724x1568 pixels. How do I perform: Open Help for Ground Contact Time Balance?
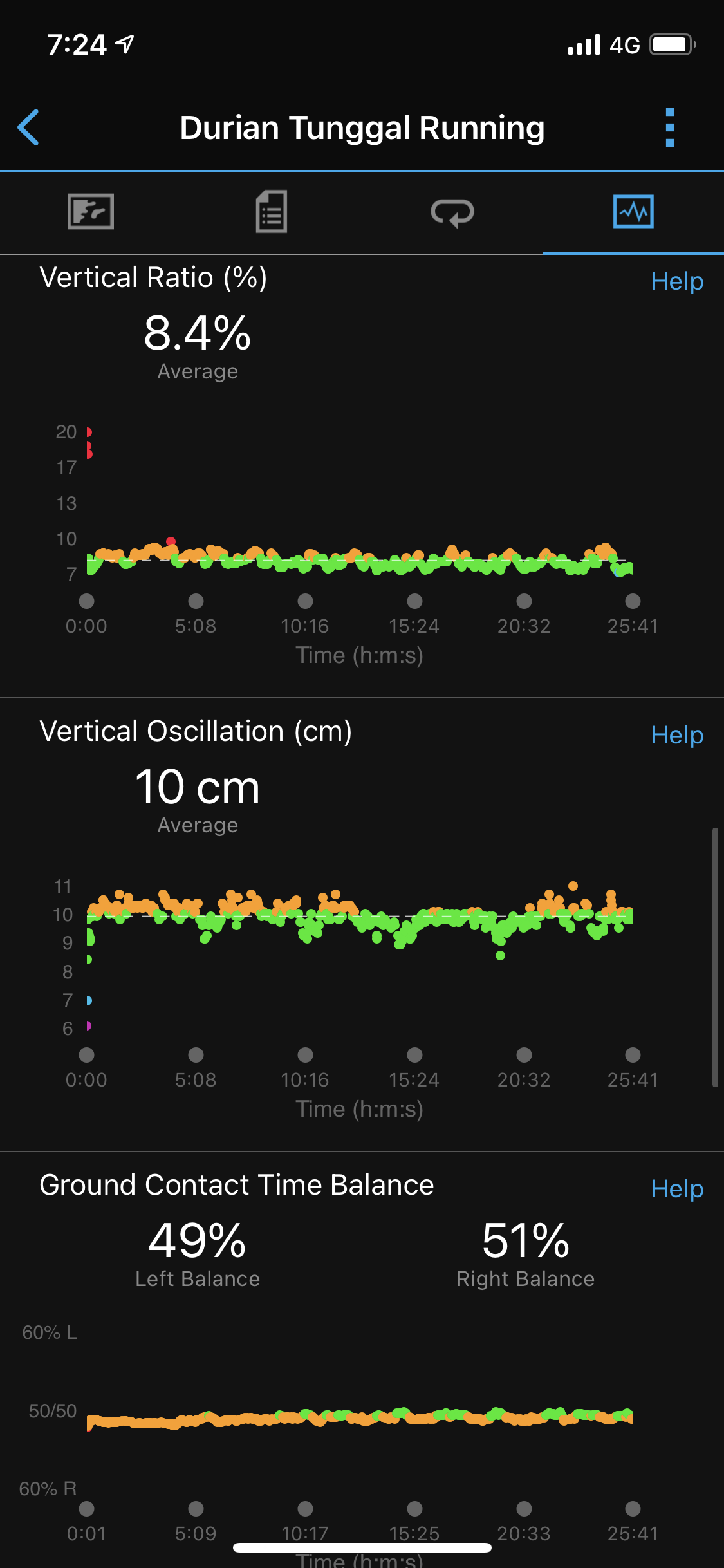click(x=677, y=1189)
